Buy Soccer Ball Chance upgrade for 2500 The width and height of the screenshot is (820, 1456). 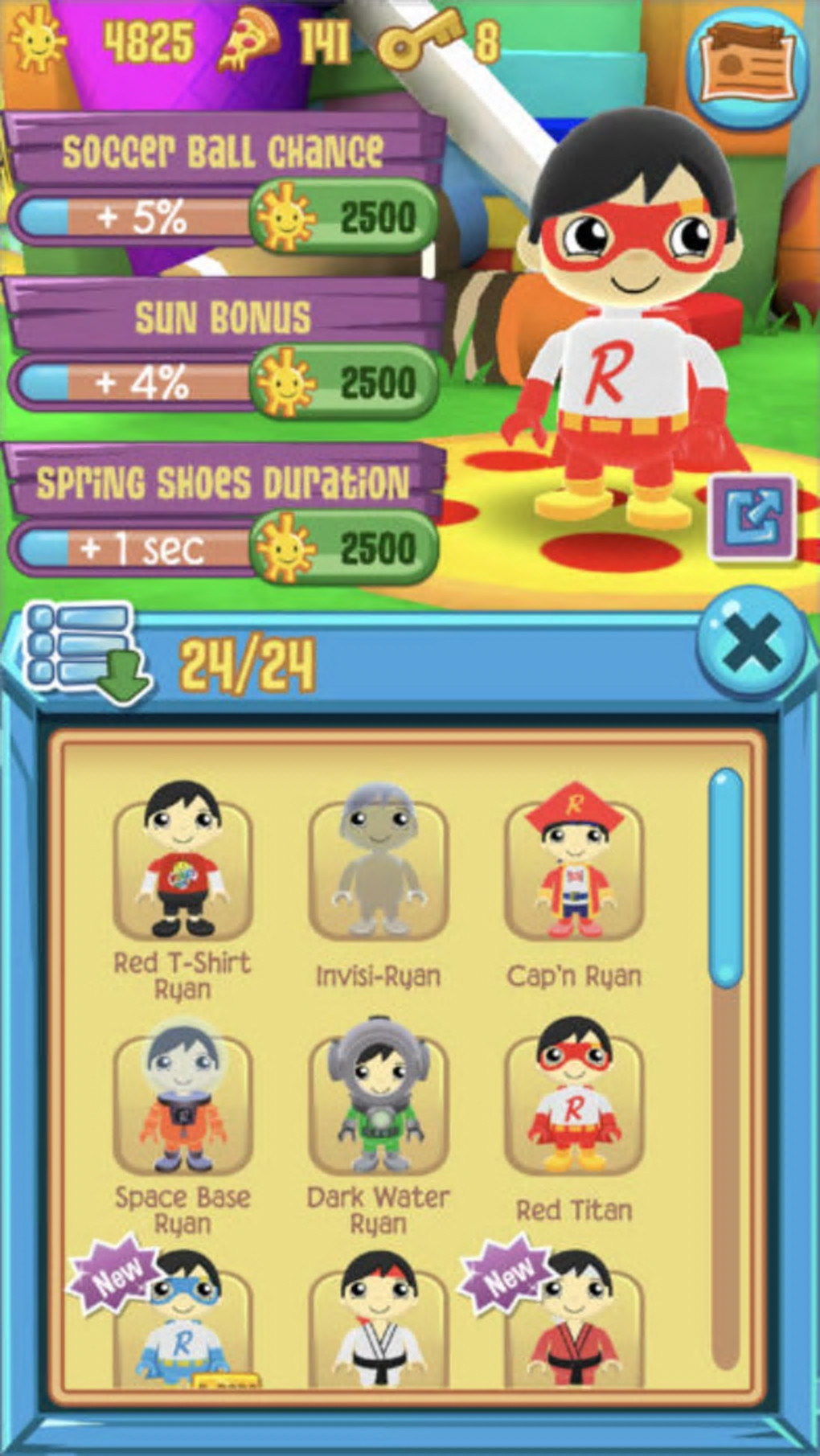[x=346, y=217]
